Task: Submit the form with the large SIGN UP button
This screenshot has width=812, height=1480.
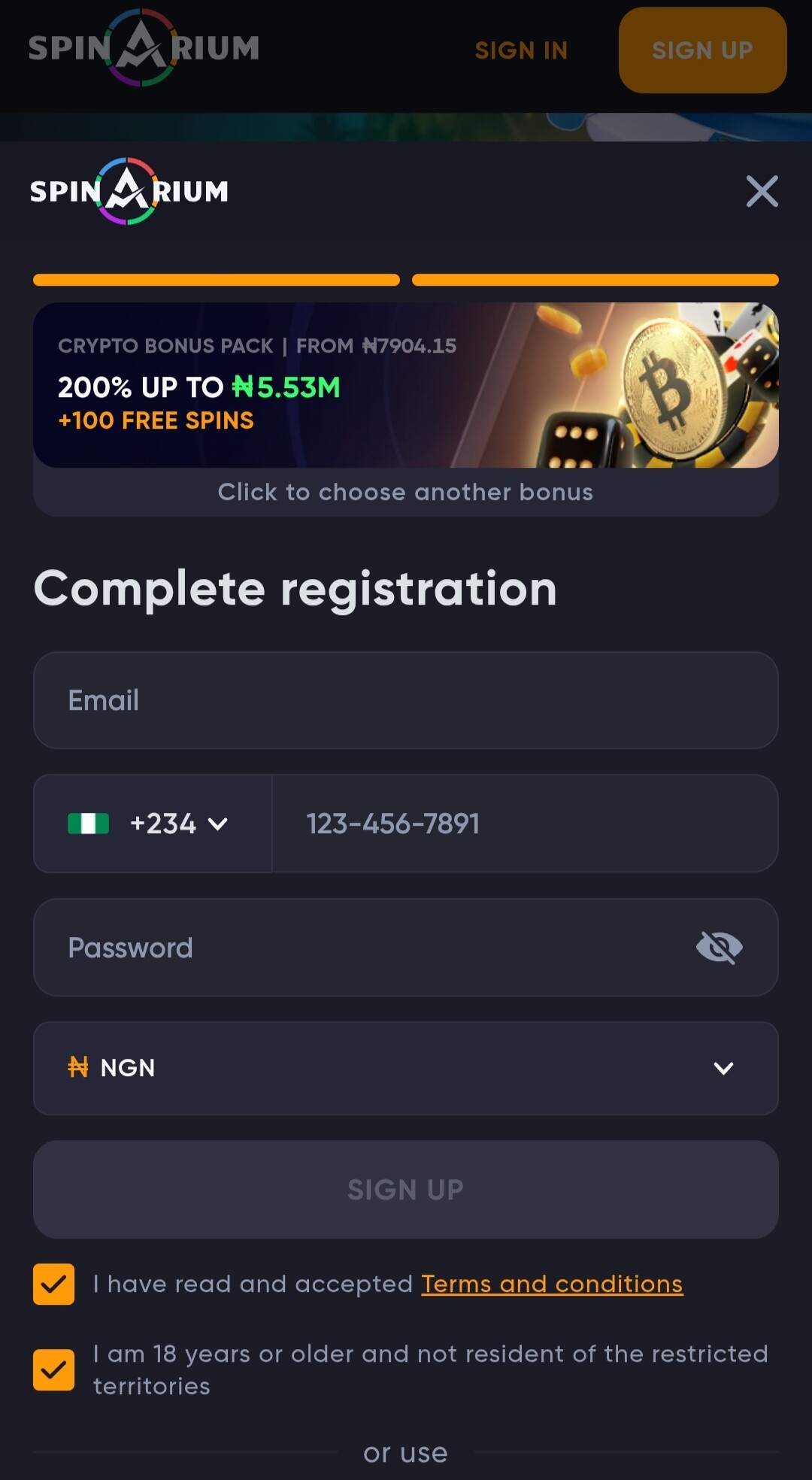Action: coord(406,1190)
